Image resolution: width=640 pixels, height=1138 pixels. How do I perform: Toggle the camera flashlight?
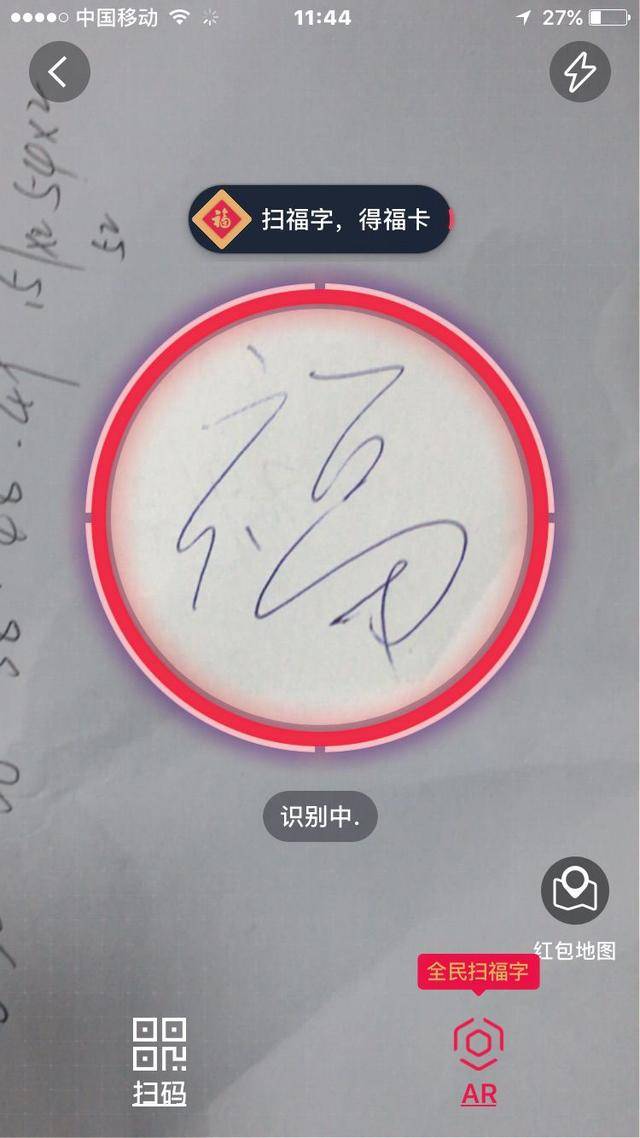pyautogui.click(x=580, y=72)
